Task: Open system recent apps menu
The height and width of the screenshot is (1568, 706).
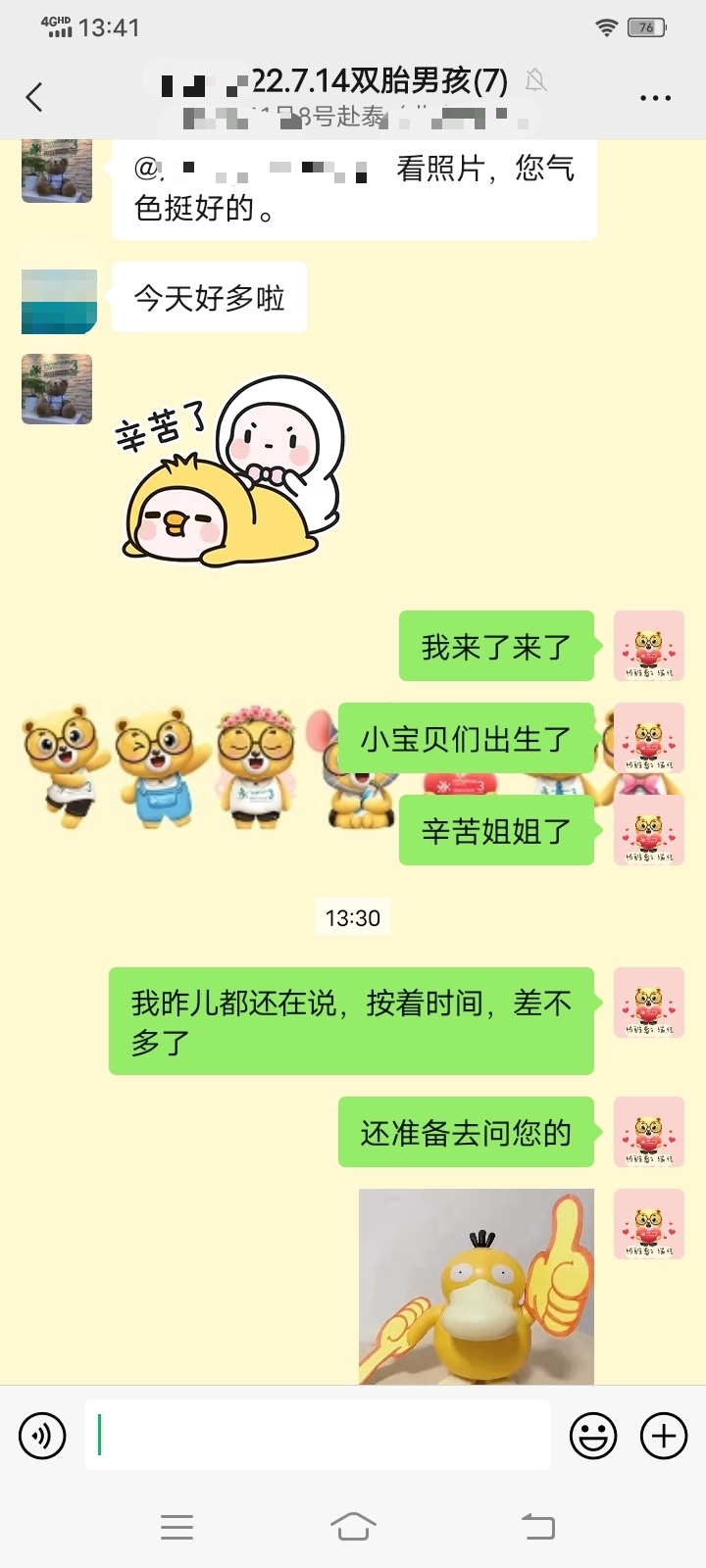Action: tap(176, 1527)
